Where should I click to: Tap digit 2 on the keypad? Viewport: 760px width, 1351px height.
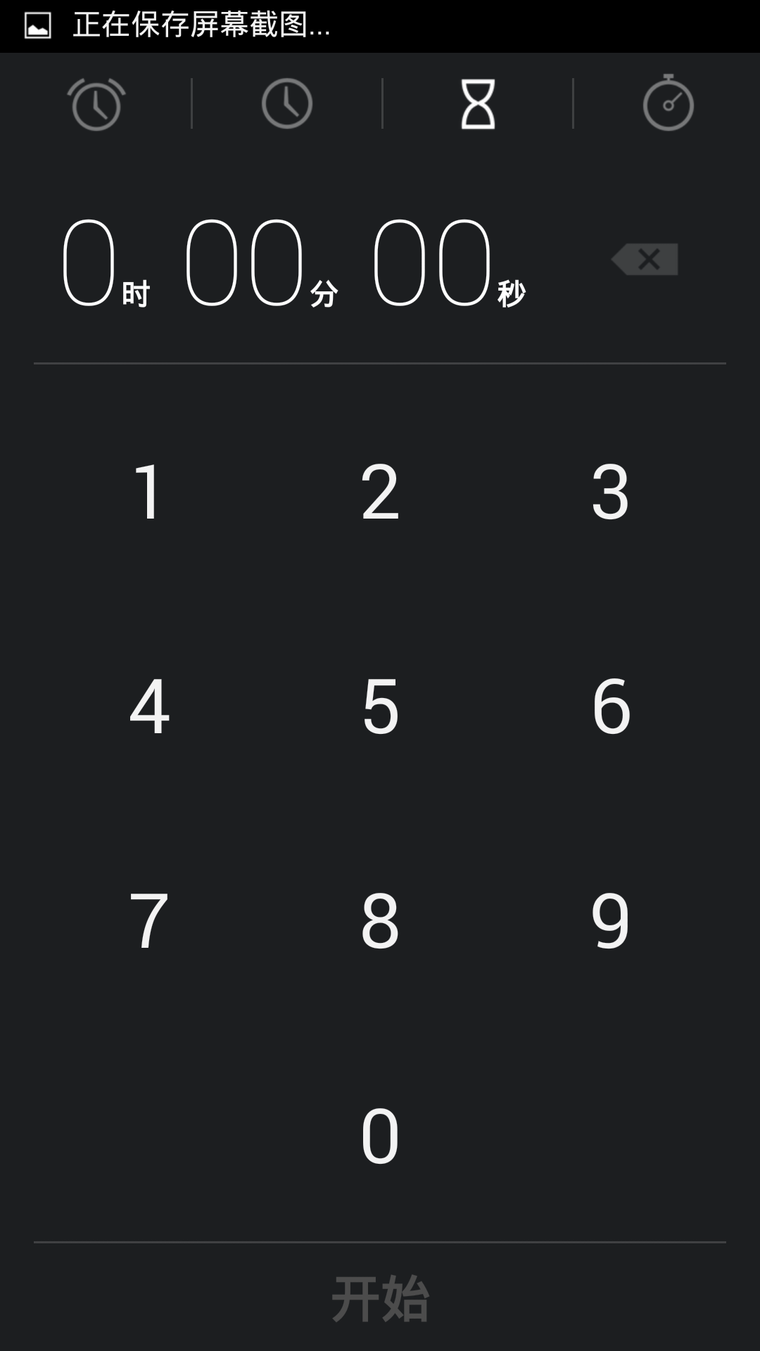point(380,492)
